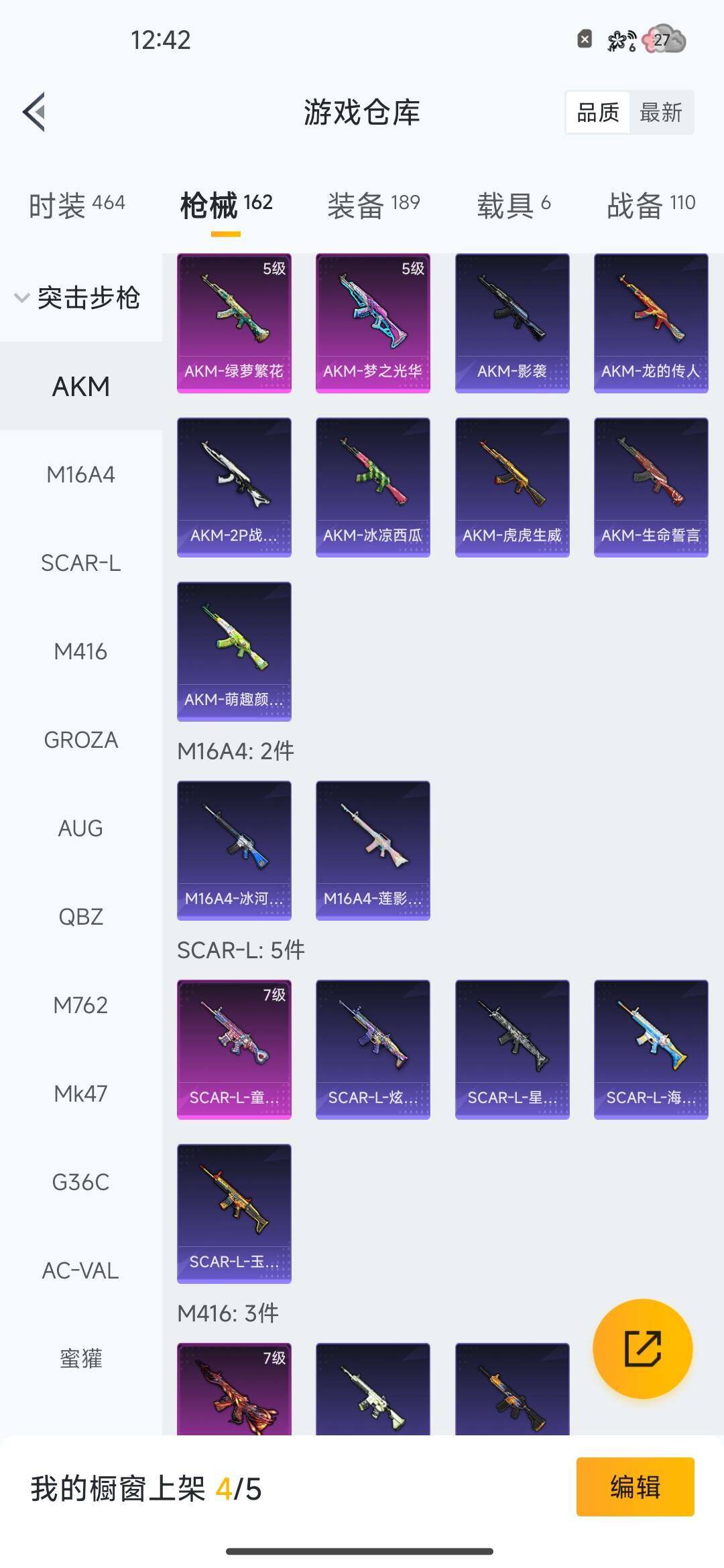View the AKM-冰凉西瓜 skin

[373, 486]
